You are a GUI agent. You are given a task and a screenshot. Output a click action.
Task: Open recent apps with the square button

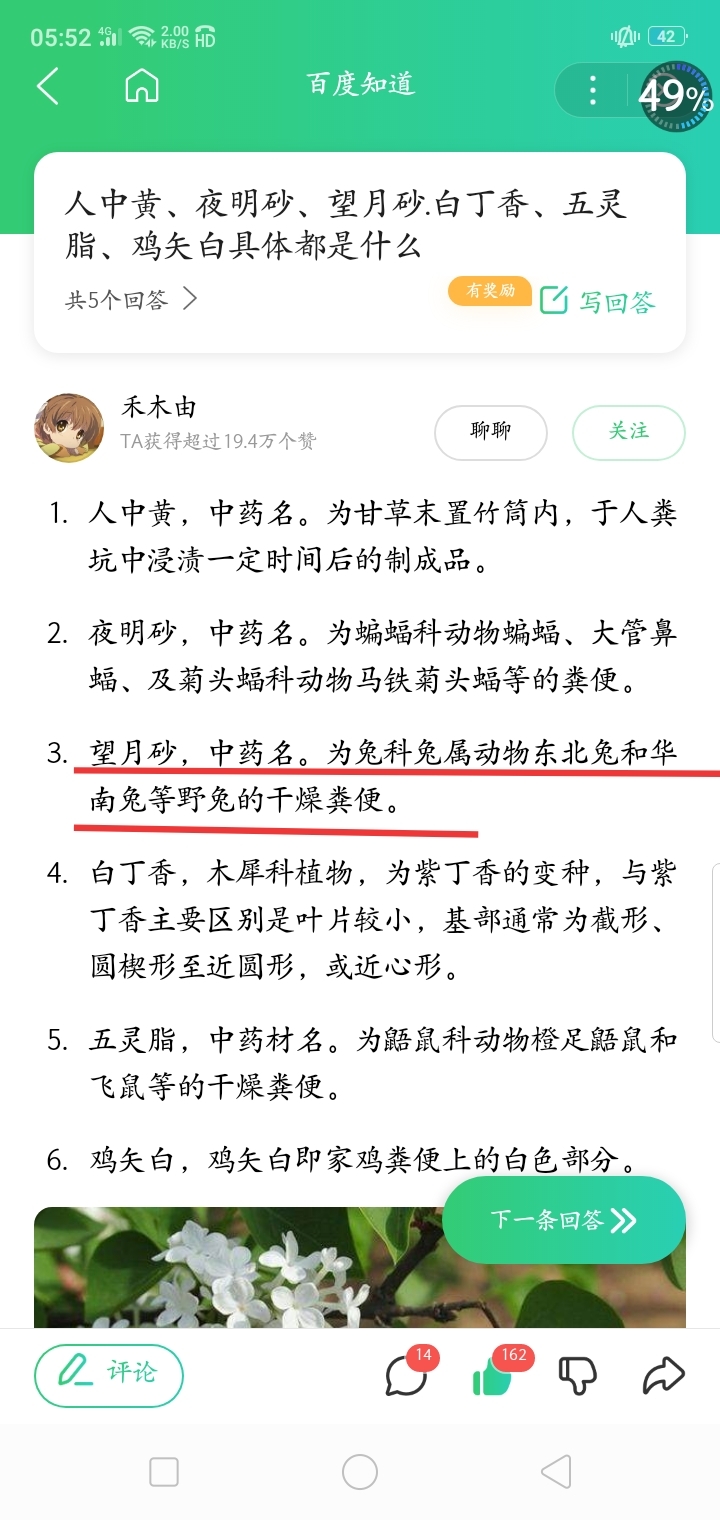pyautogui.click(x=163, y=1472)
